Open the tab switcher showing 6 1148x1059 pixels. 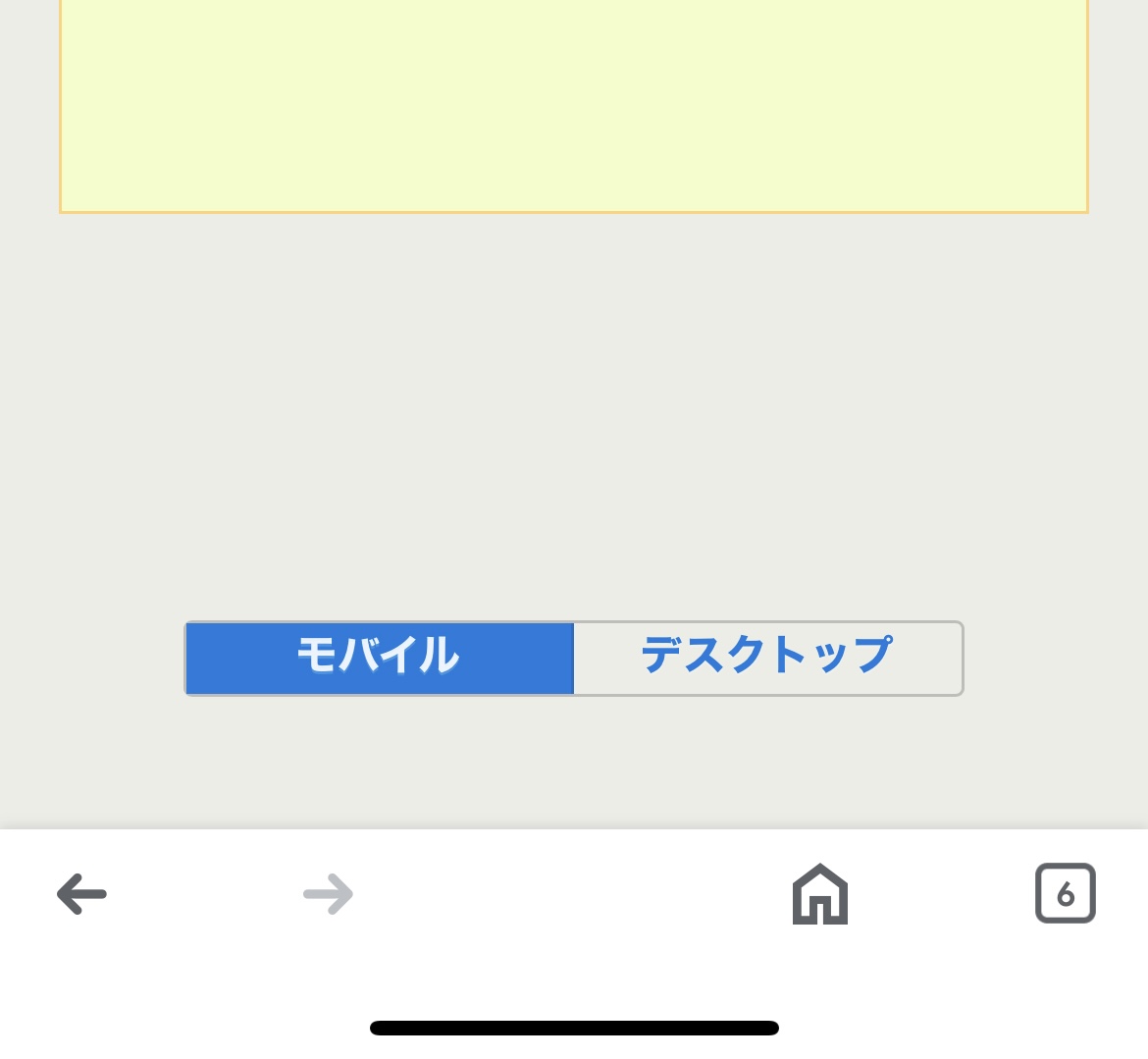(1065, 893)
